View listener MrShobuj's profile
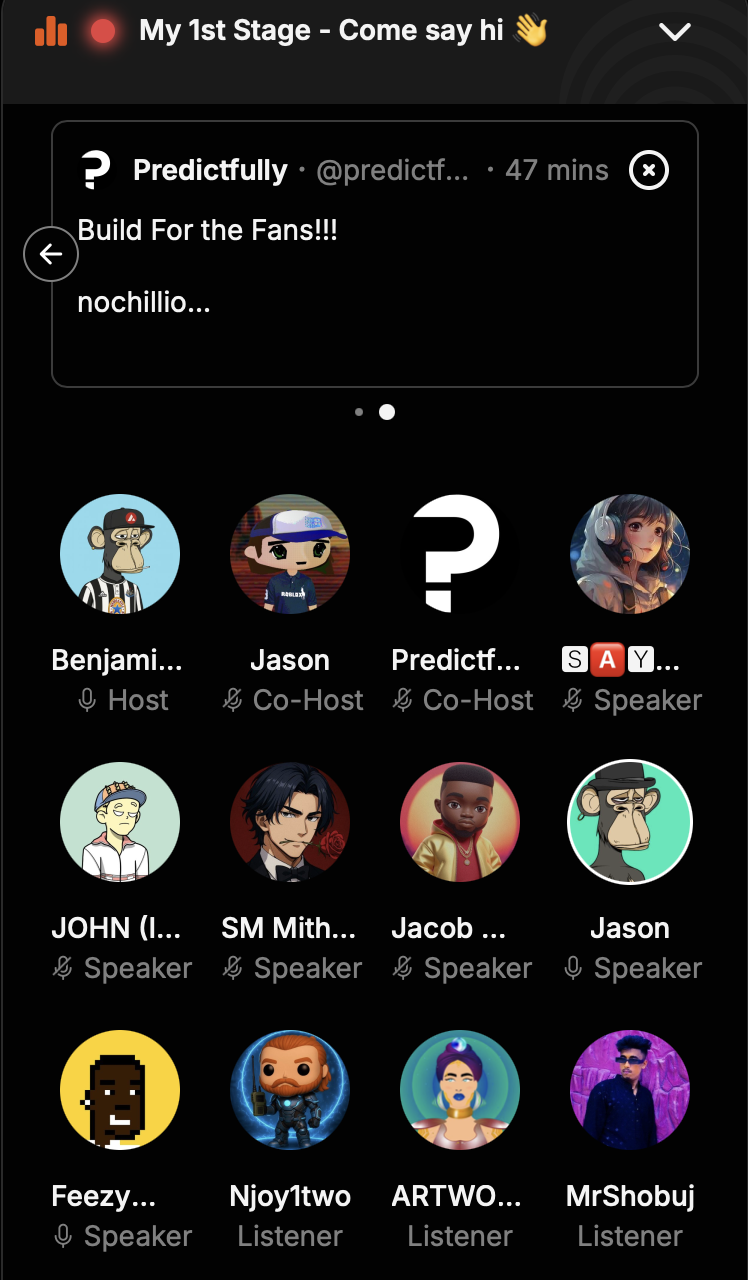 630,1090
